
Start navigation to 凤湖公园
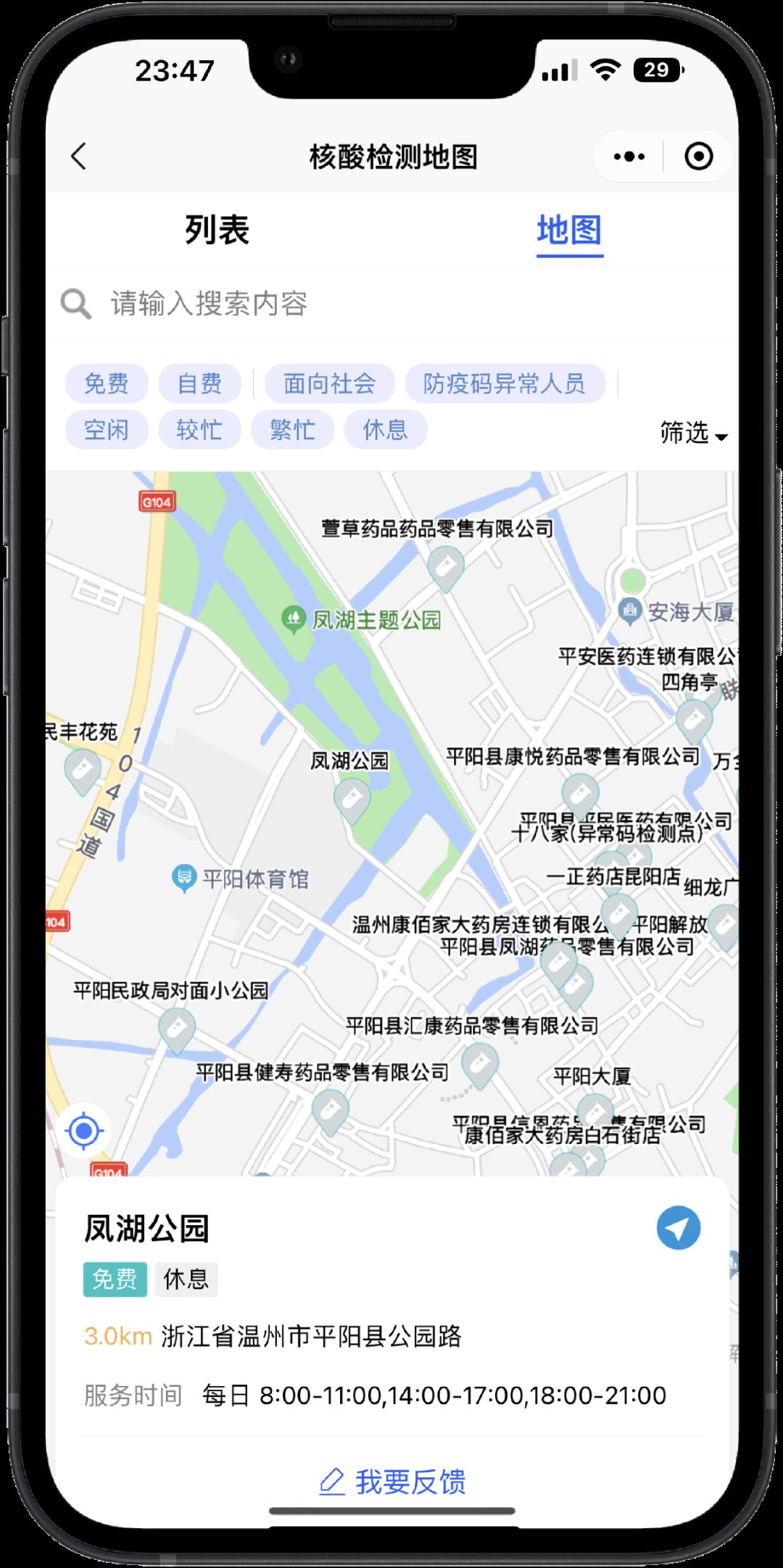(x=678, y=1228)
